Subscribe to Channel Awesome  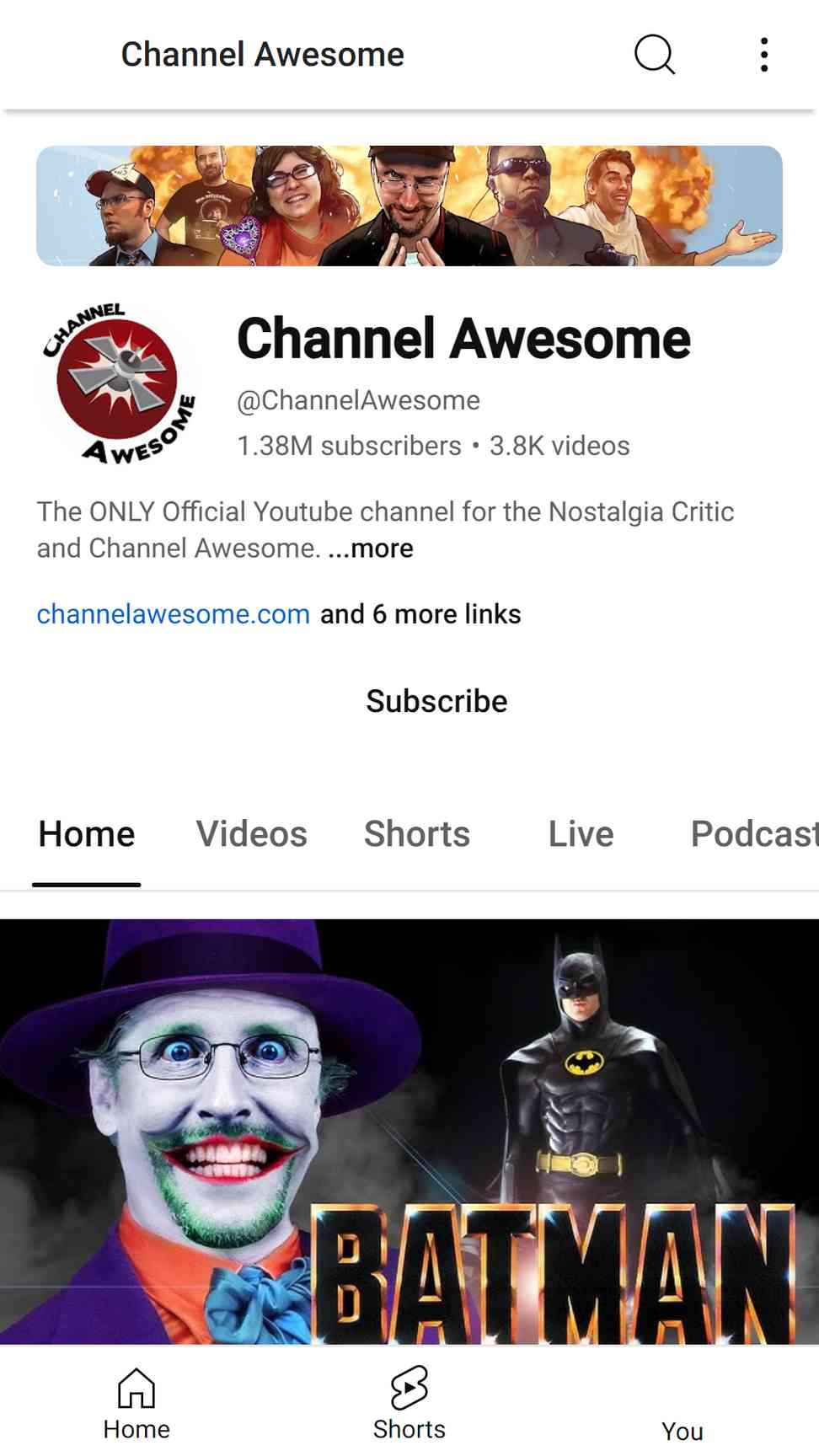[x=436, y=701]
